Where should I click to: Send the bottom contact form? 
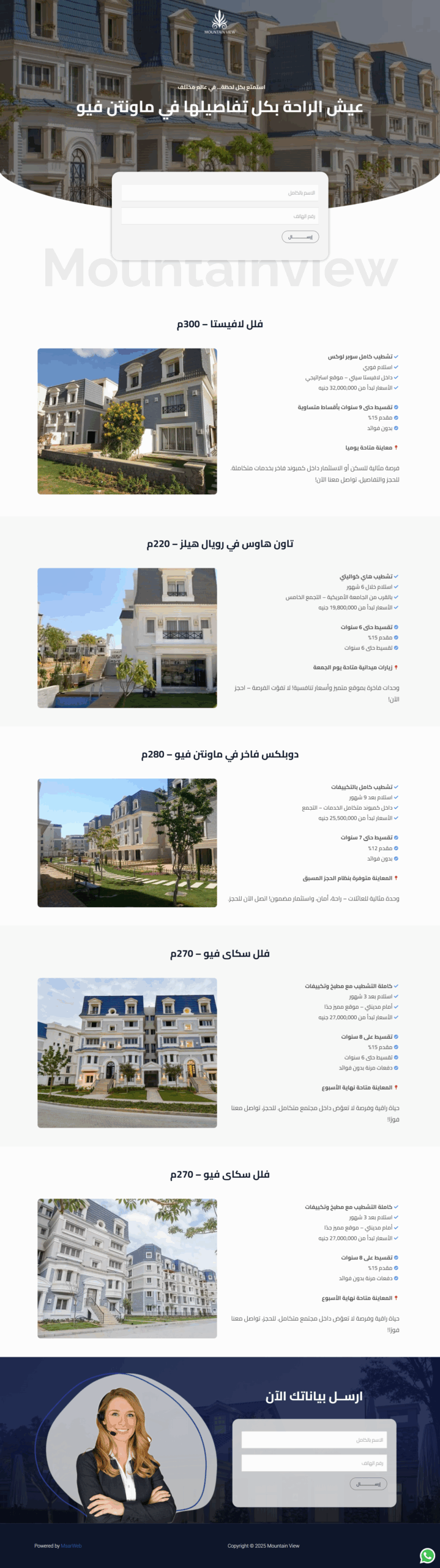(x=368, y=1484)
